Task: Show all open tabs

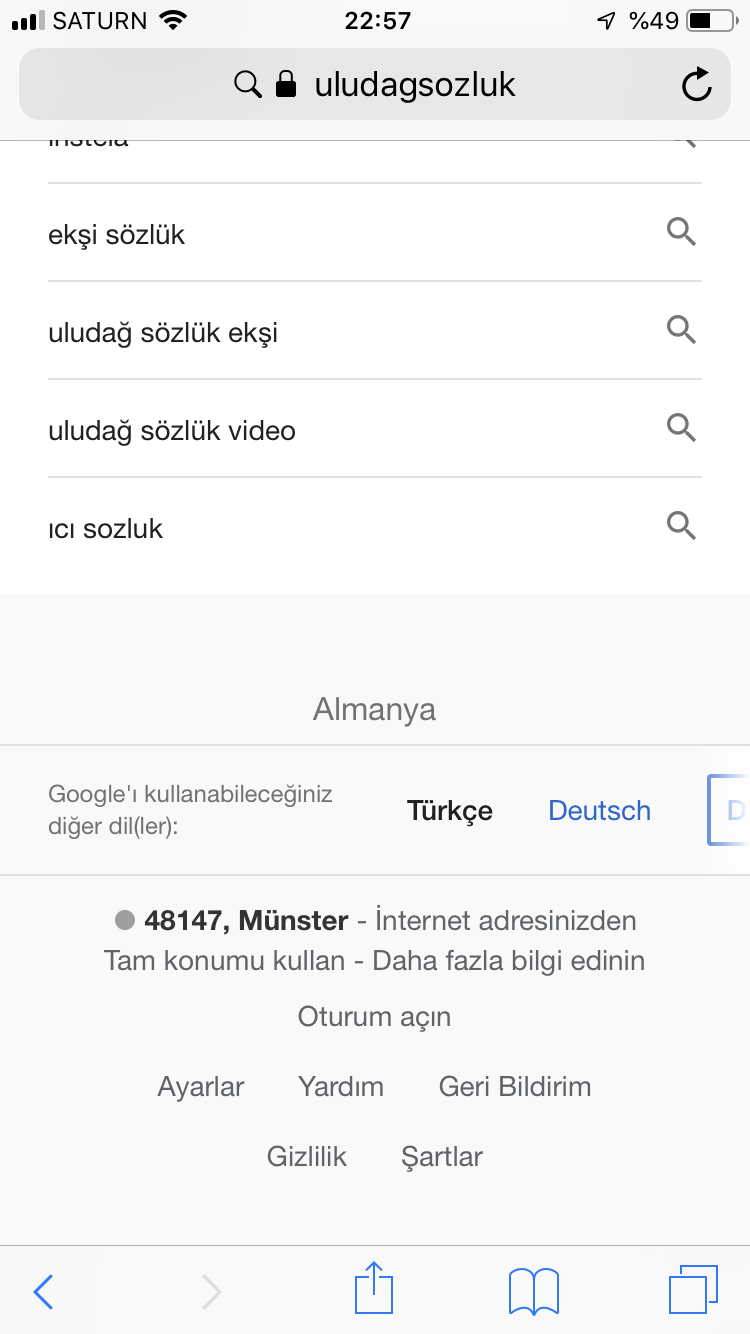Action: click(x=693, y=1291)
